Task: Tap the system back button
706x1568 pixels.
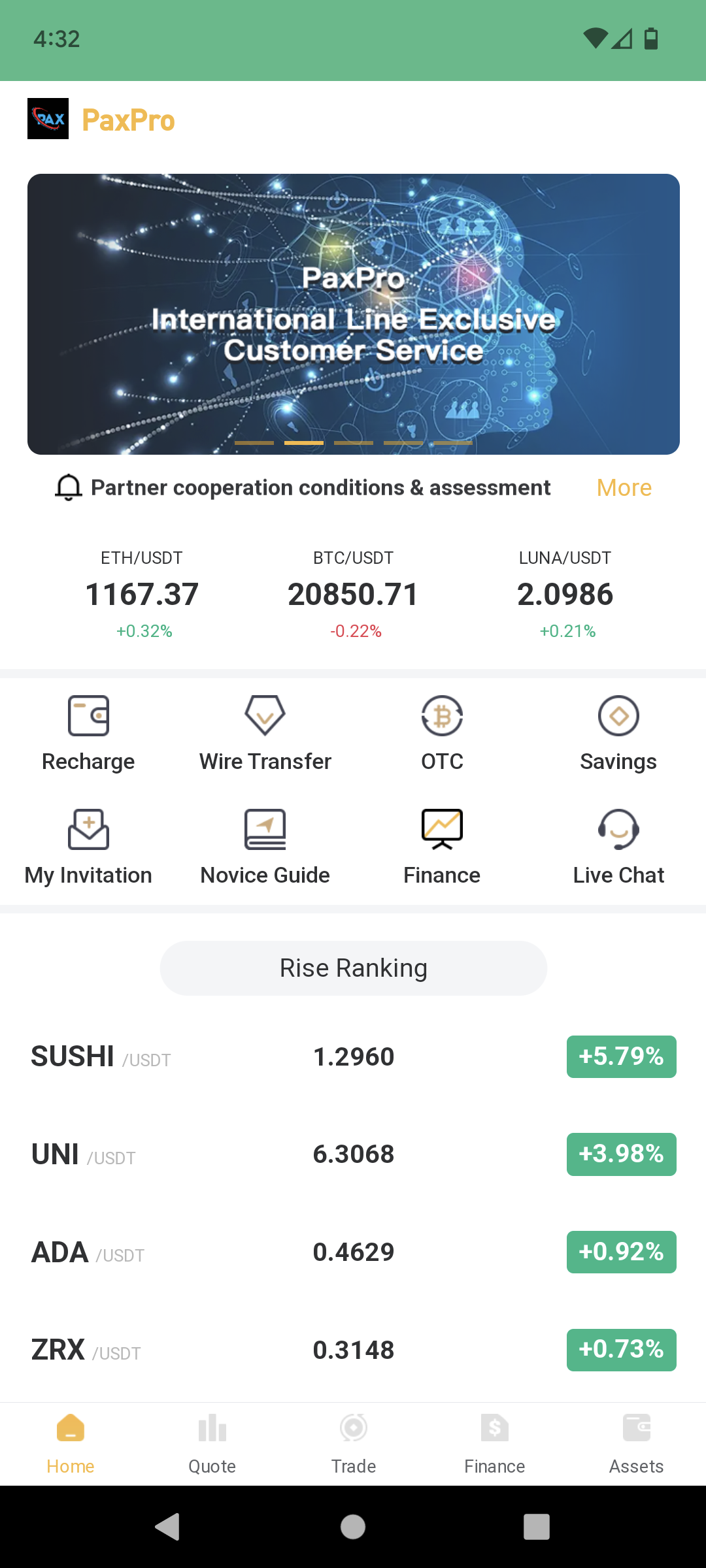Action: [168, 1527]
